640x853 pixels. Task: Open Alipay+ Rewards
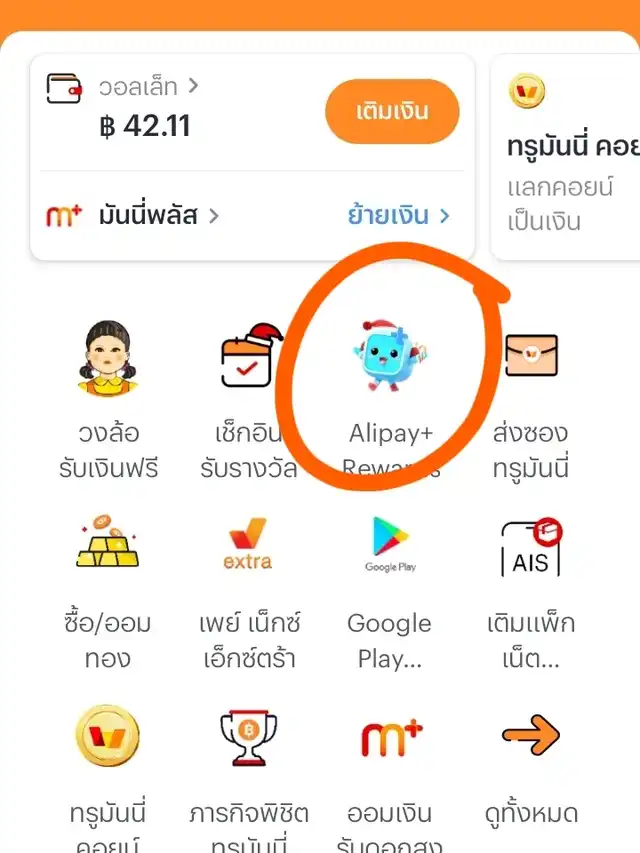pyautogui.click(x=390, y=400)
